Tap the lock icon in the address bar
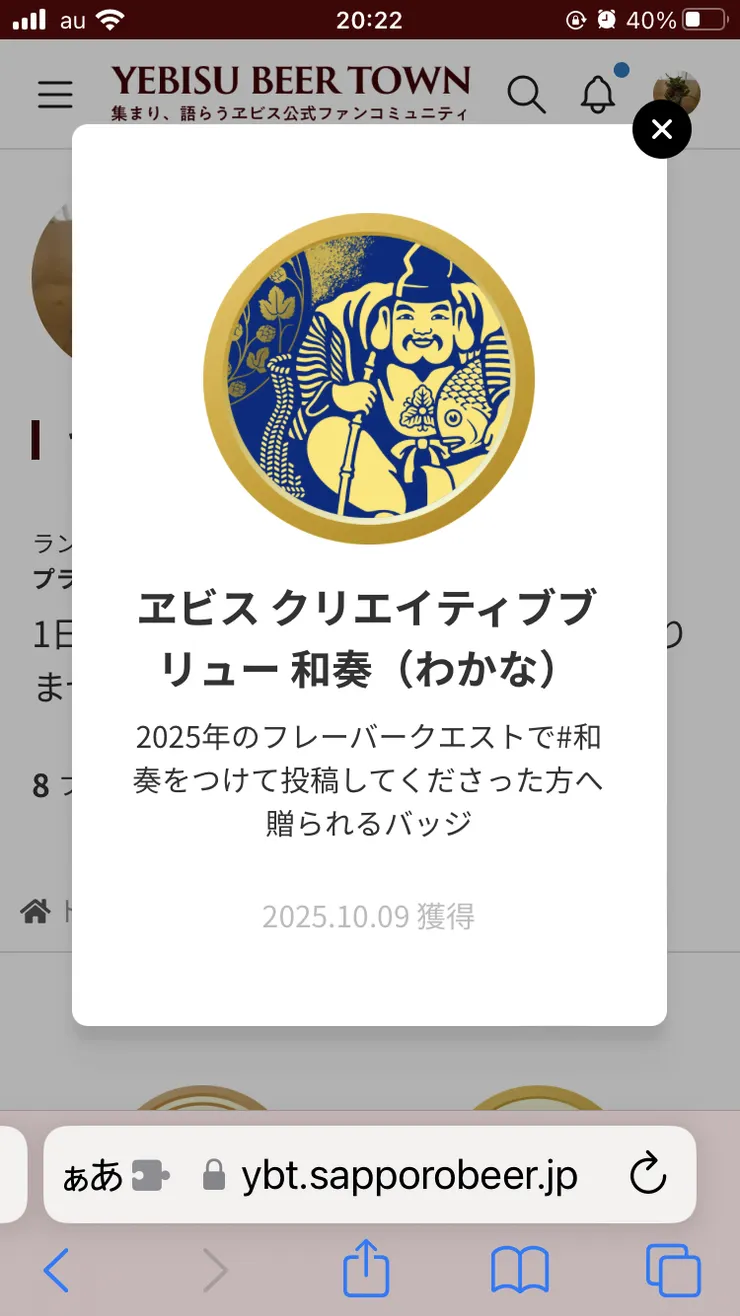 coord(212,1175)
